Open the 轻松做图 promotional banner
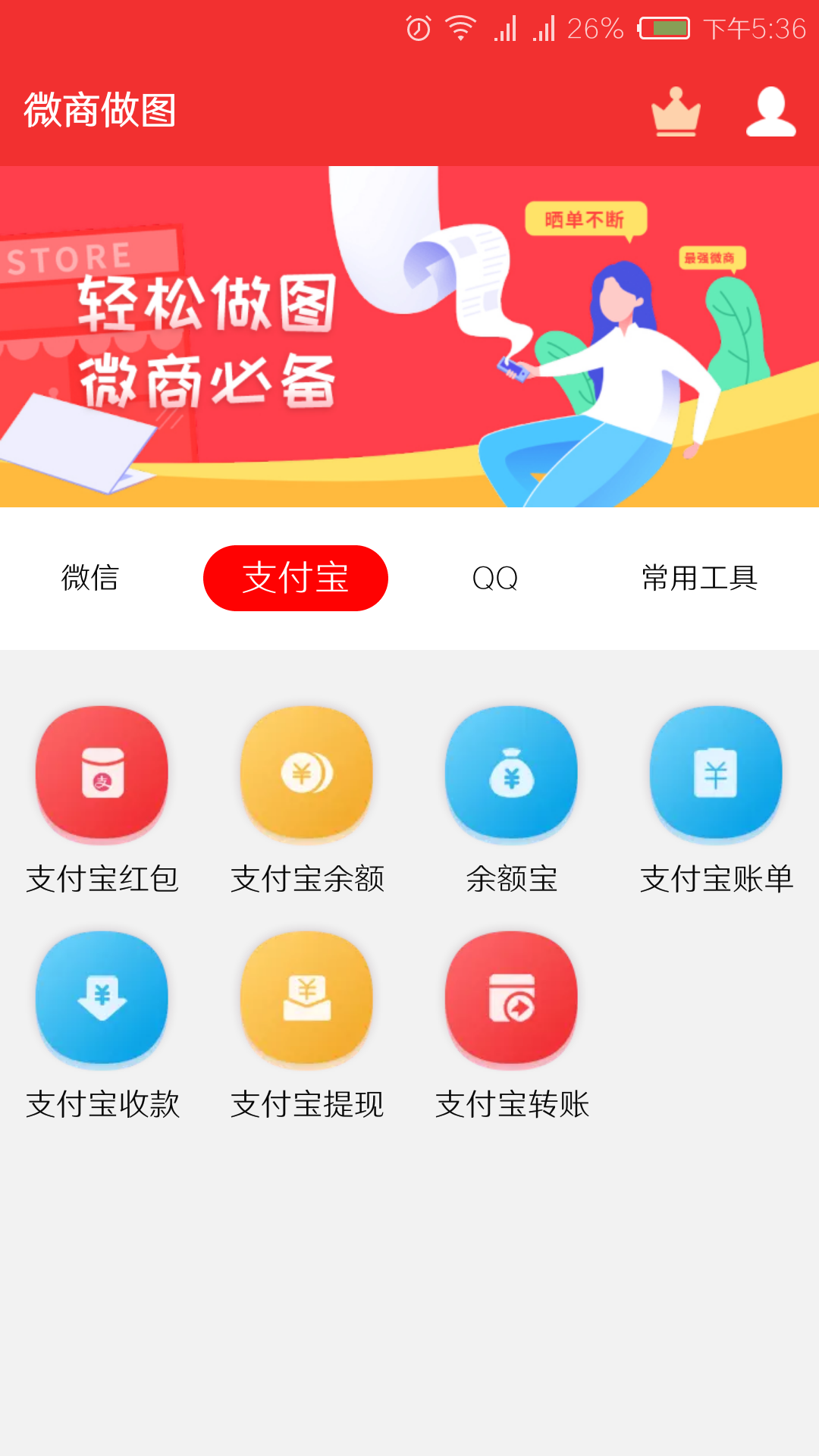This screenshot has height=1456, width=819. [409, 336]
